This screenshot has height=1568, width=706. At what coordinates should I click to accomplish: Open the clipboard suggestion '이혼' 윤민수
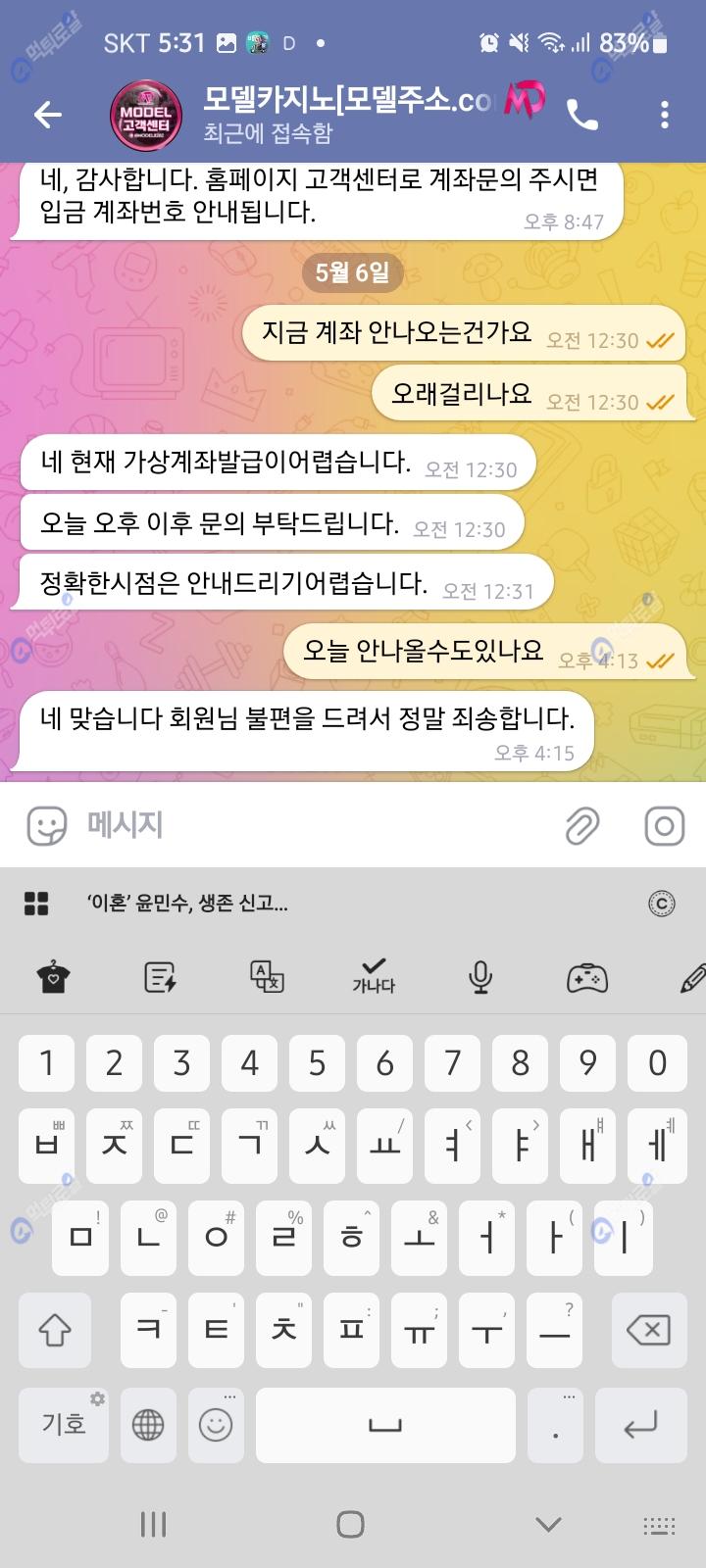(188, 904)
